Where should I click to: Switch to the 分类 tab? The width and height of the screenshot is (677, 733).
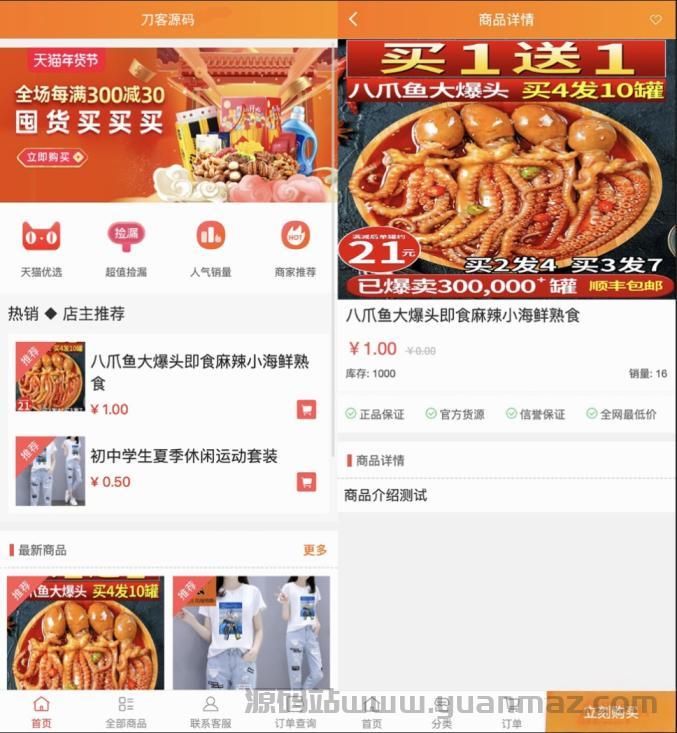441,711
